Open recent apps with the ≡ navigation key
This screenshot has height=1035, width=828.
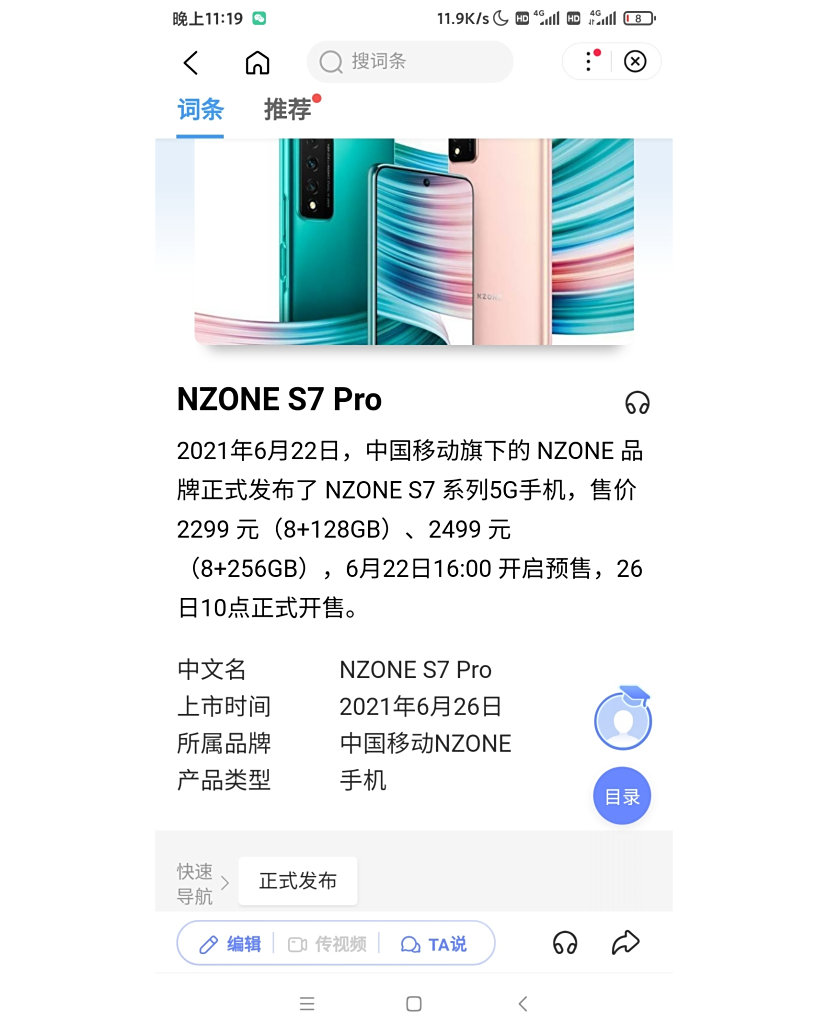coord(308,1003)
